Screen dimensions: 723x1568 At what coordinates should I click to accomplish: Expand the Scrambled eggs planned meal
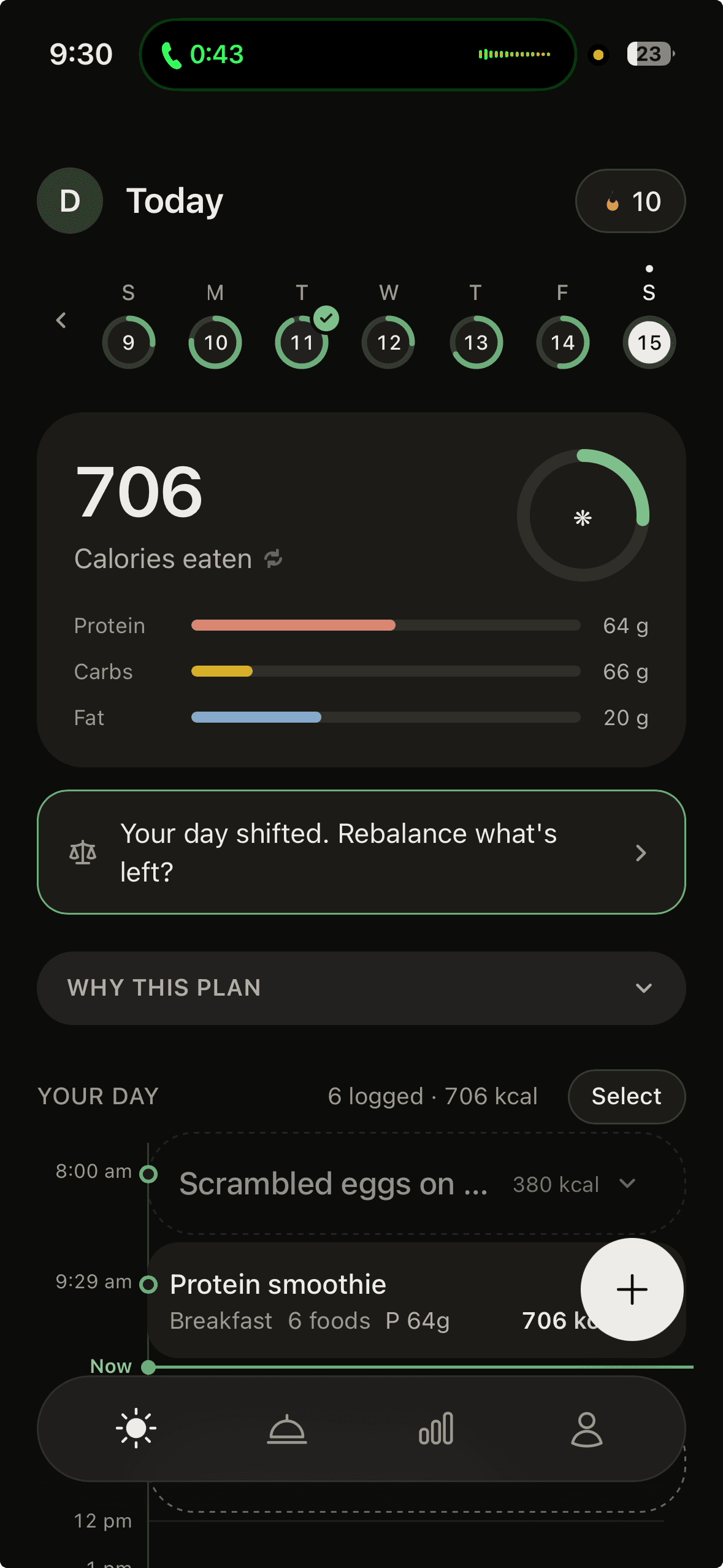coord(417,1183)
